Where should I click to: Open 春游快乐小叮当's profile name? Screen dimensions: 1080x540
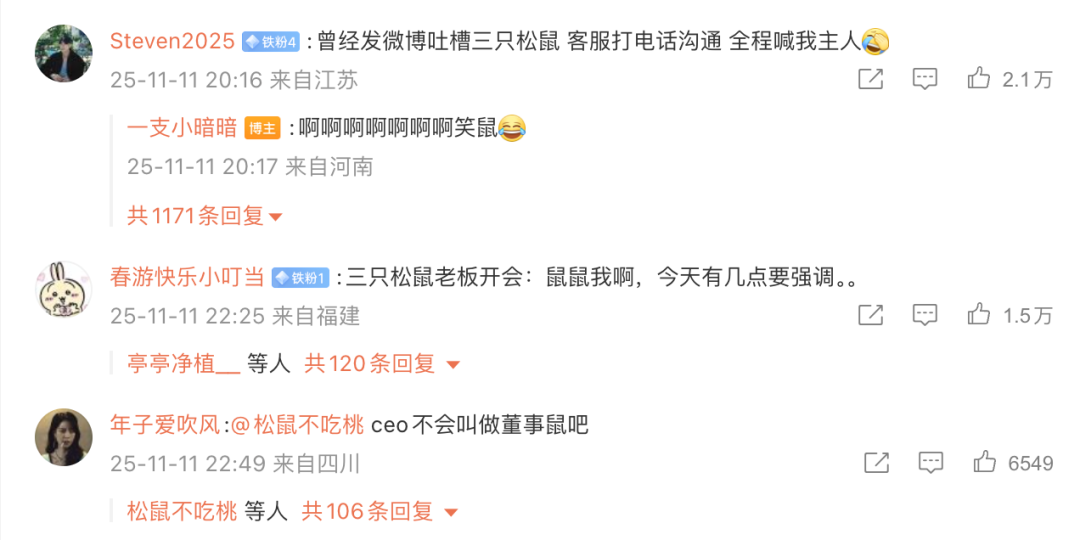(189, 278)
